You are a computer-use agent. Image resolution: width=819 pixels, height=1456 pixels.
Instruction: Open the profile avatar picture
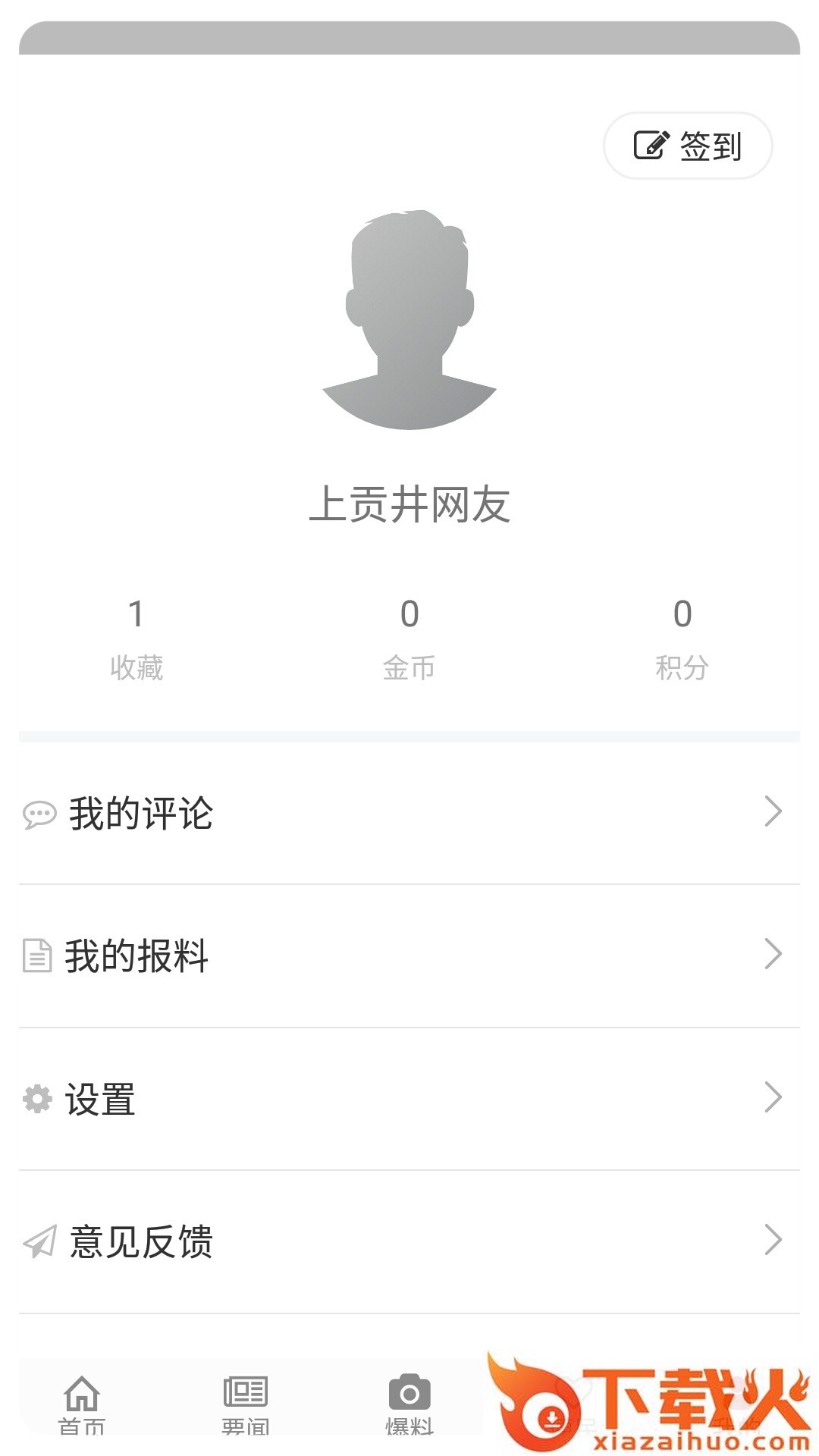pos(409,319)
